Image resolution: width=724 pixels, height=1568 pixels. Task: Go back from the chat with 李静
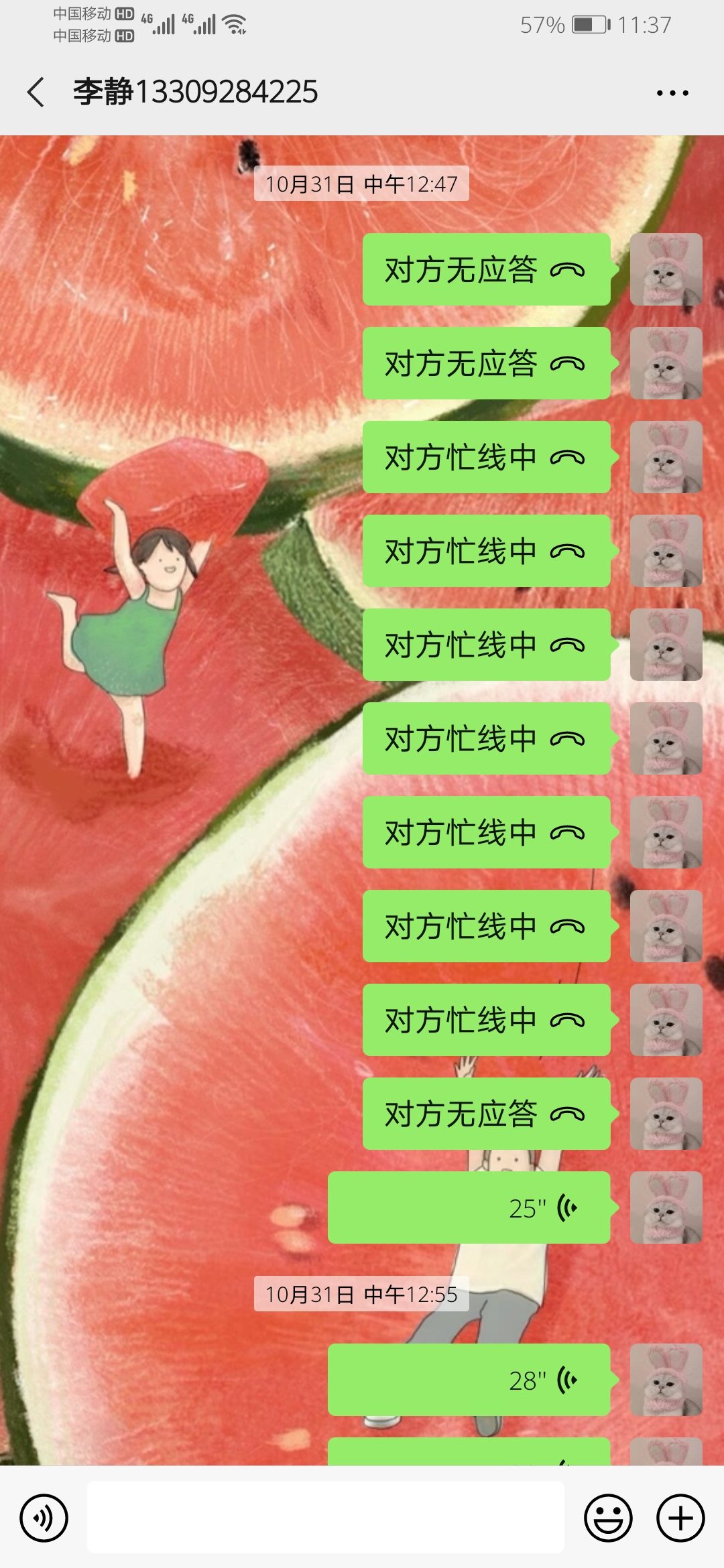coord(36,92)
